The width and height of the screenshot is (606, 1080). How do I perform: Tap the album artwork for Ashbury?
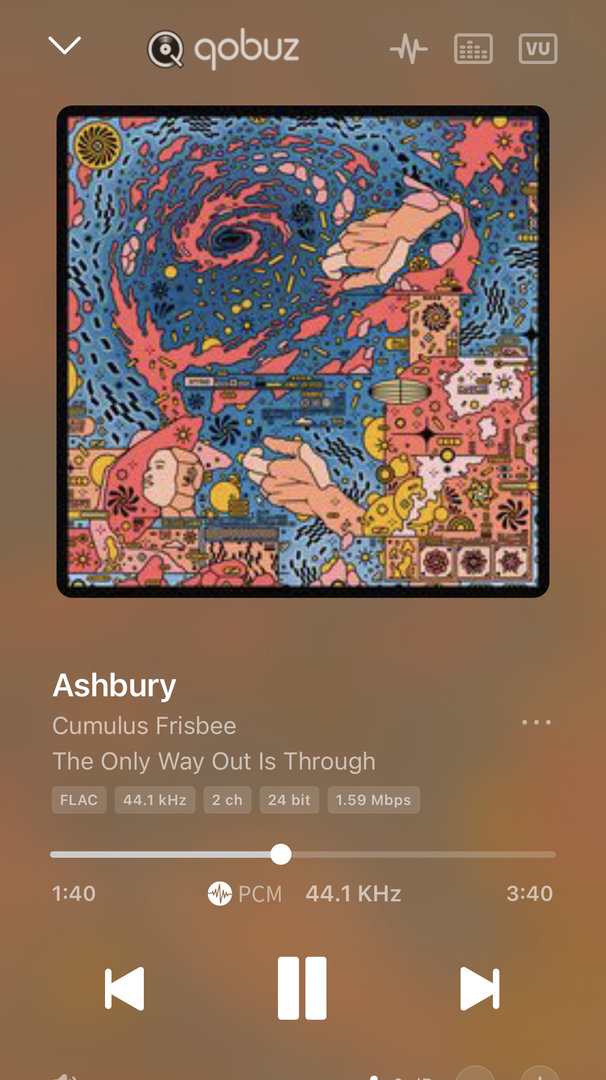tap(303, 351)
